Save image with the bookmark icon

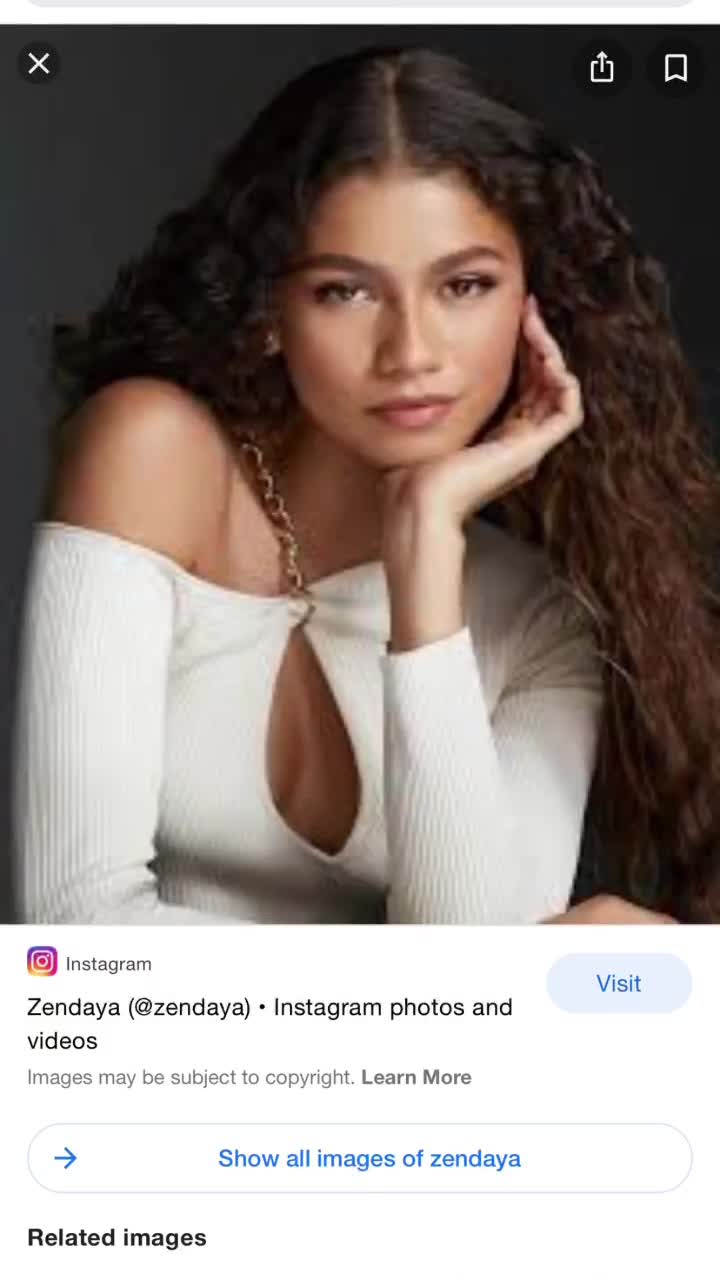point(676,67)
